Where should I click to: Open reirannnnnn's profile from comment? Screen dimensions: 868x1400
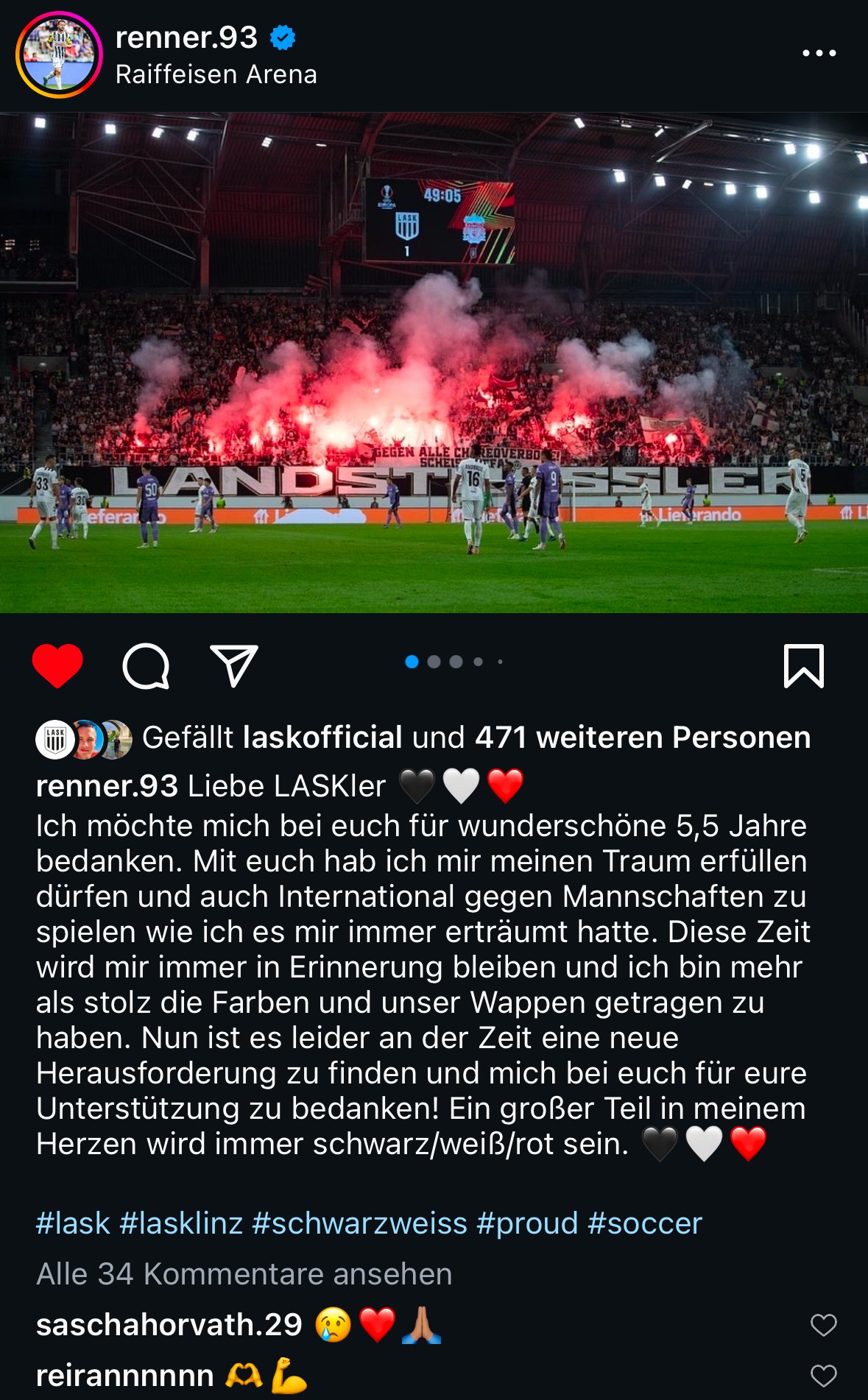tap(124, 1375)
